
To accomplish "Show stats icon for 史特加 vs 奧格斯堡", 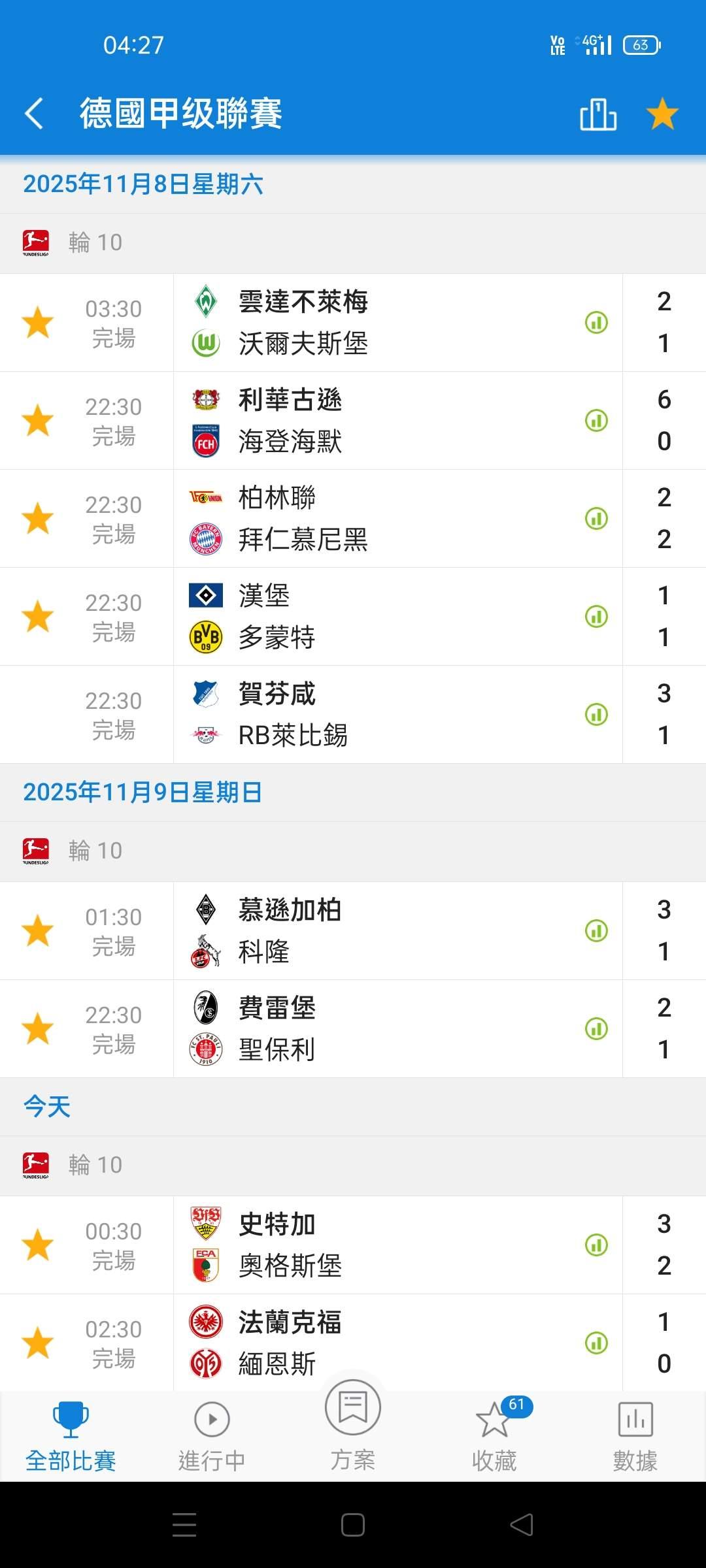I will click(596, 1245).
